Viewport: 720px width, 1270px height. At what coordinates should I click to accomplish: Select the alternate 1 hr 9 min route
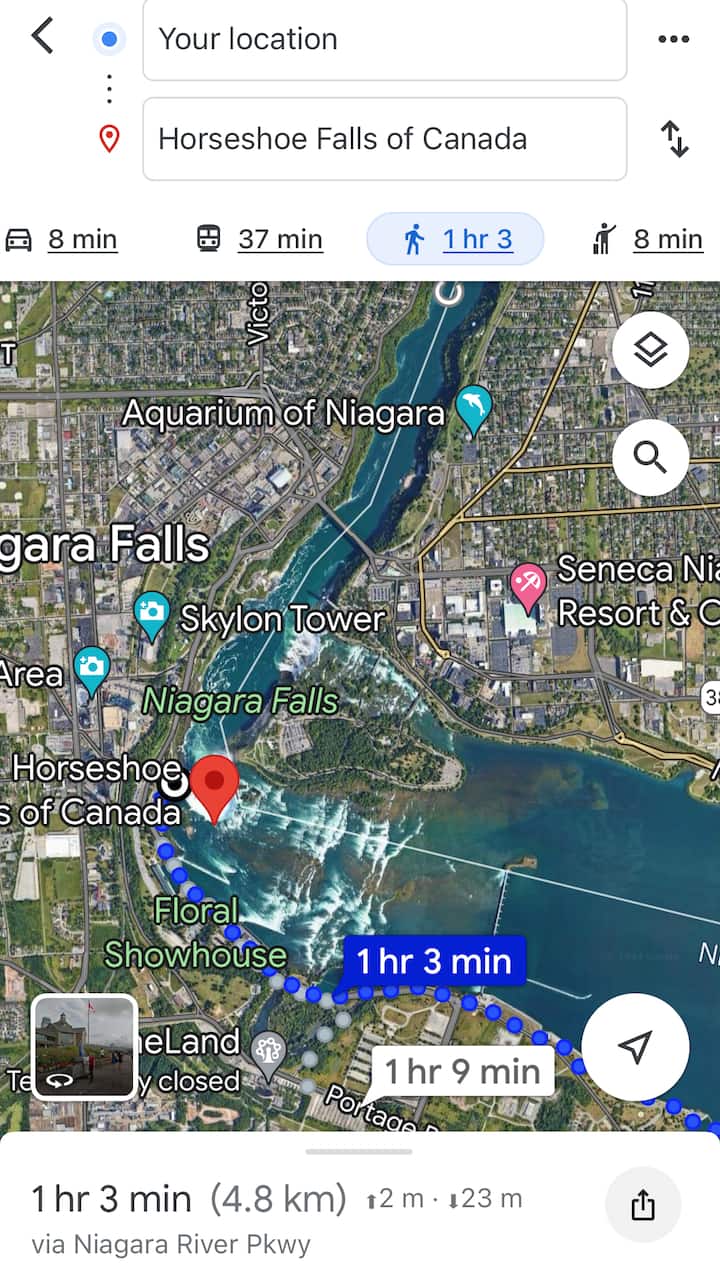coord(462,1072)
